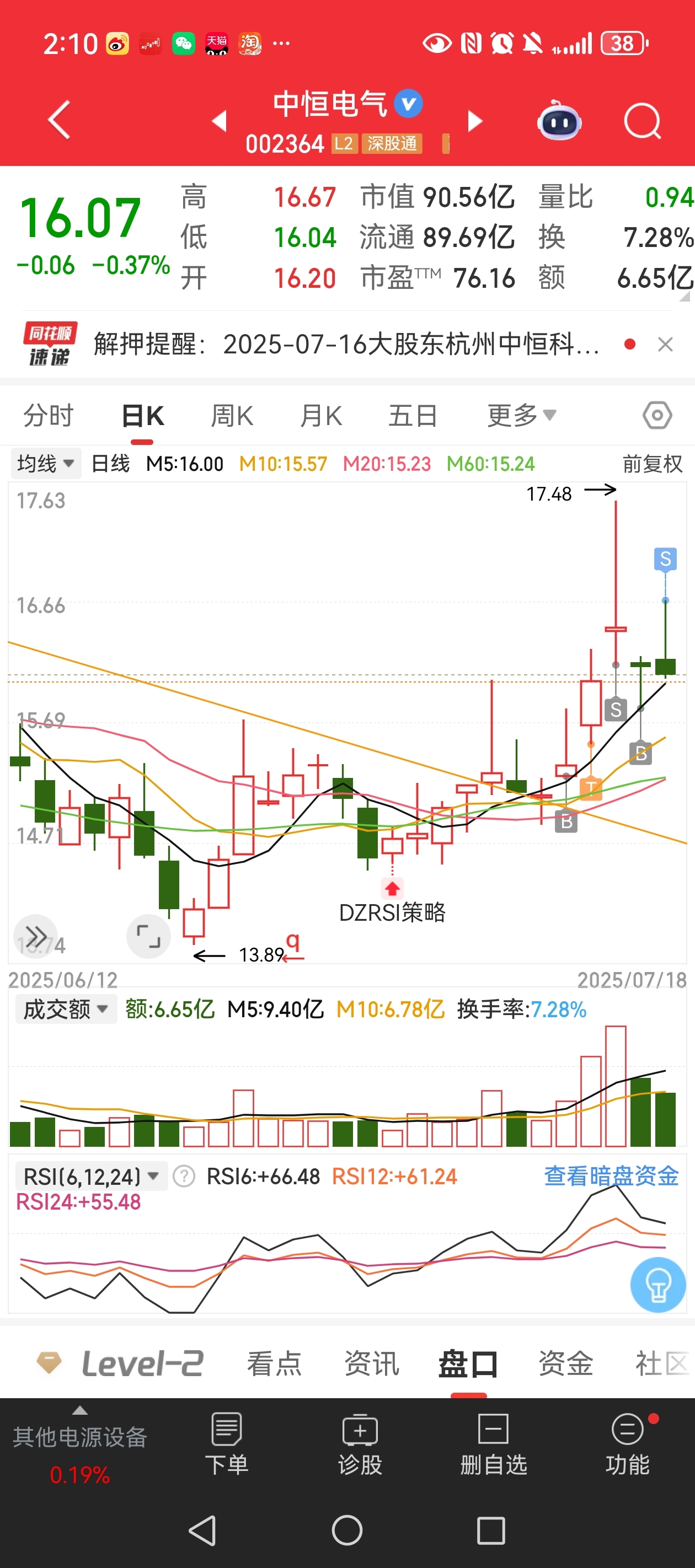The height and width of the screenshot is (1568, 695).
Task: Switch to the previous stock arrow
Action: pyautogui.click(x=220, y=121)
